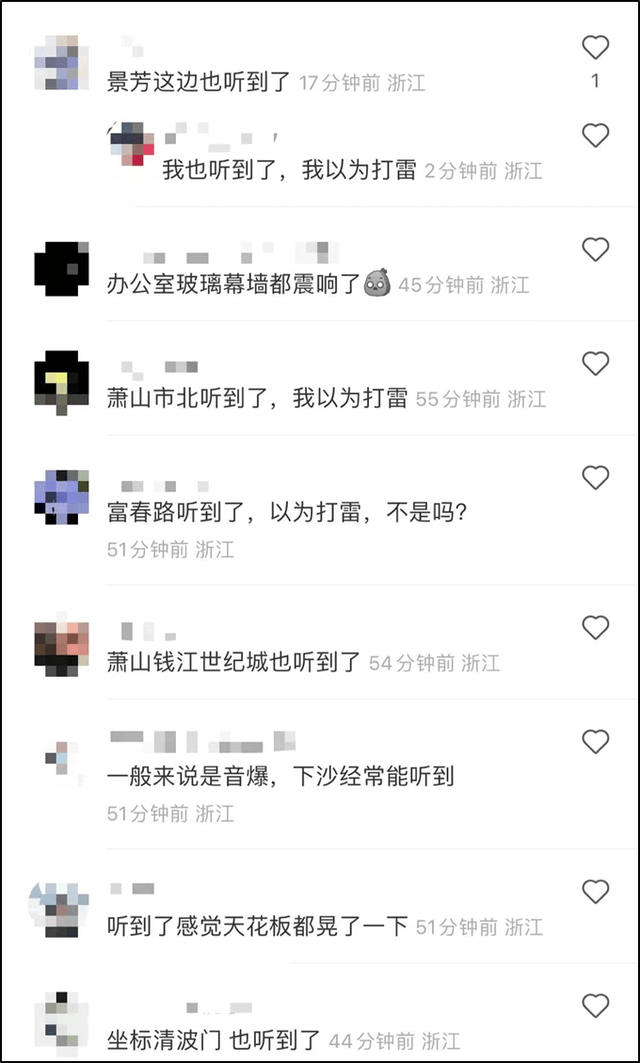Like the comment '景芳这边也听到了'

tap(595, 47)
